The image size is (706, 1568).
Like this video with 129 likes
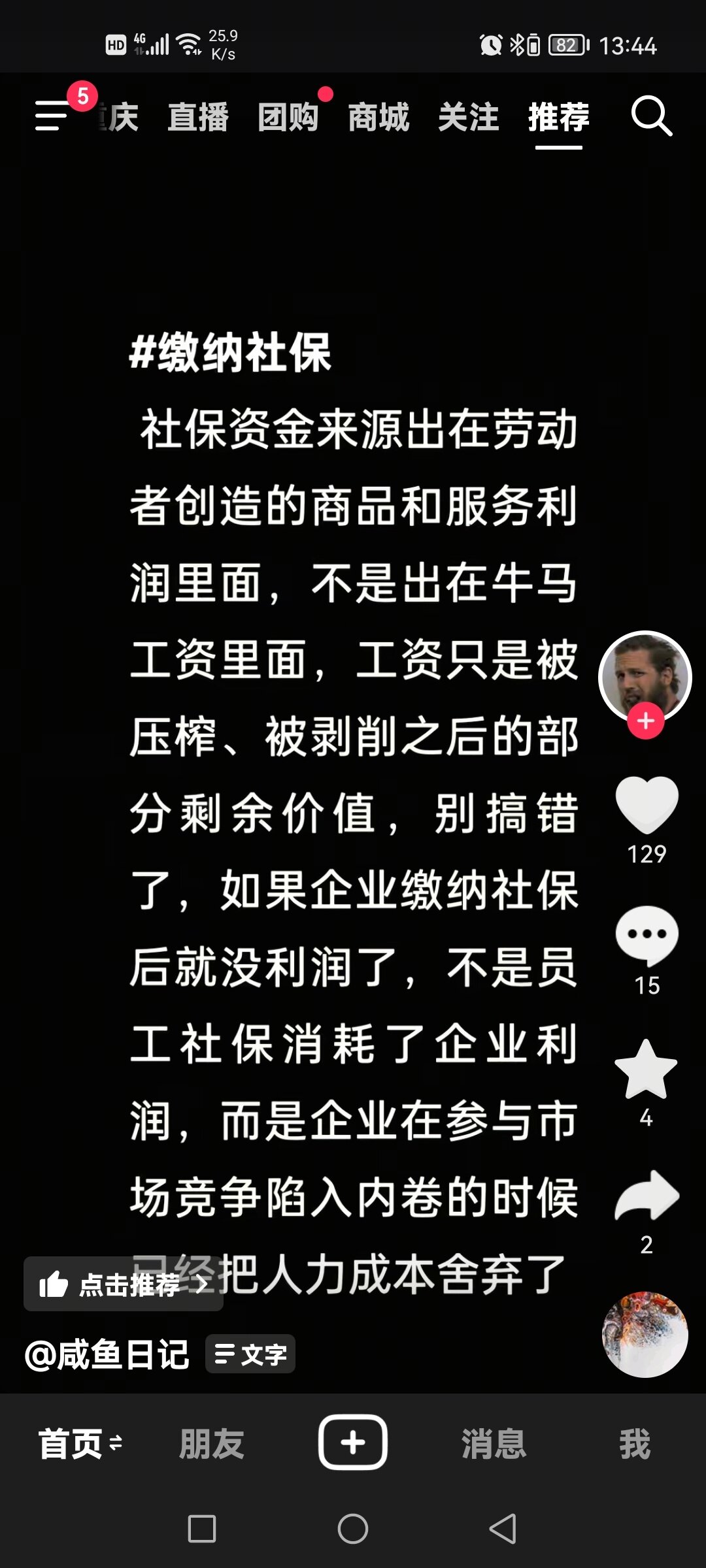(x=647, y=805)
